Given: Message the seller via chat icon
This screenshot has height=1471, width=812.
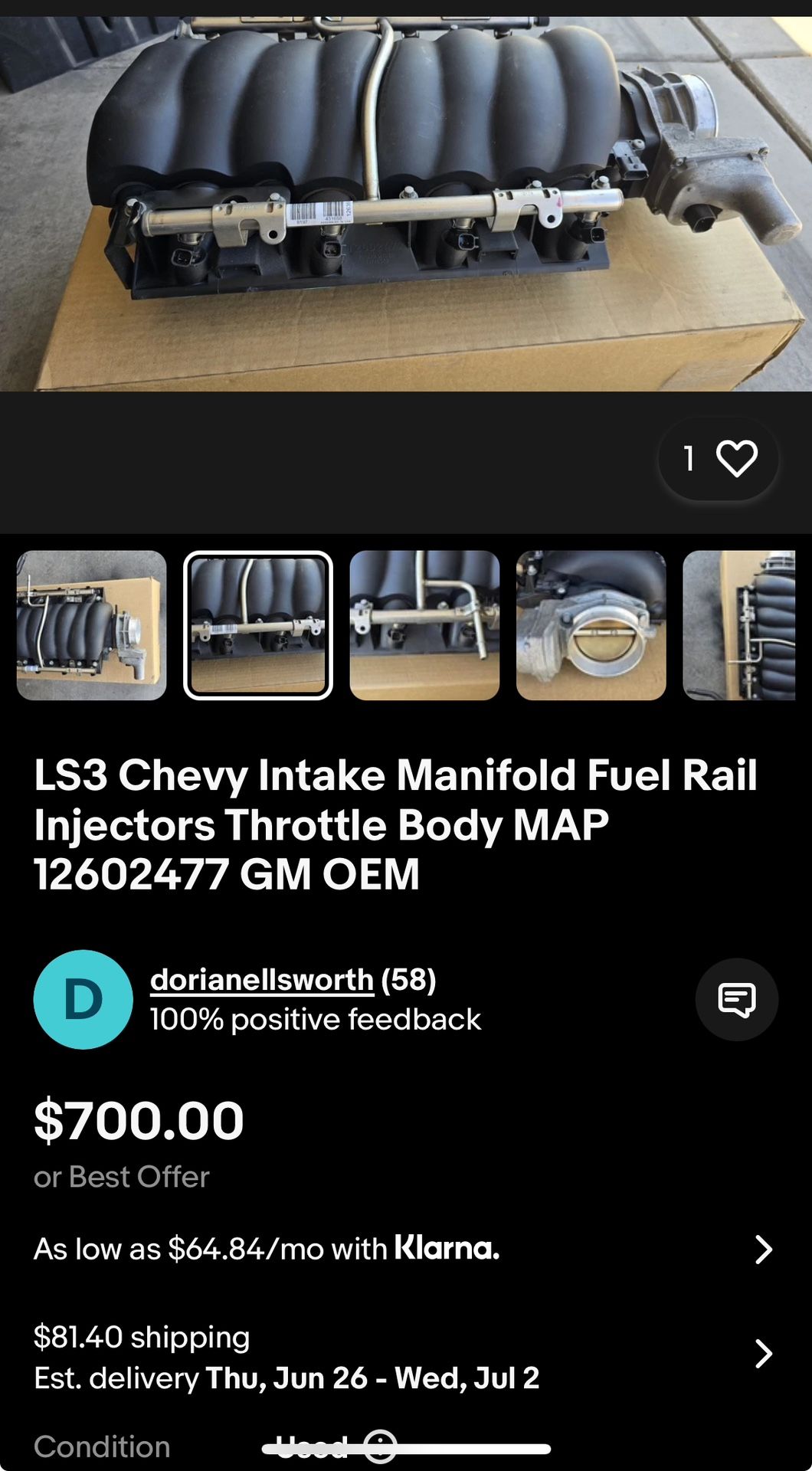Looking at the screenshot, I should click(x=736, y=999).
